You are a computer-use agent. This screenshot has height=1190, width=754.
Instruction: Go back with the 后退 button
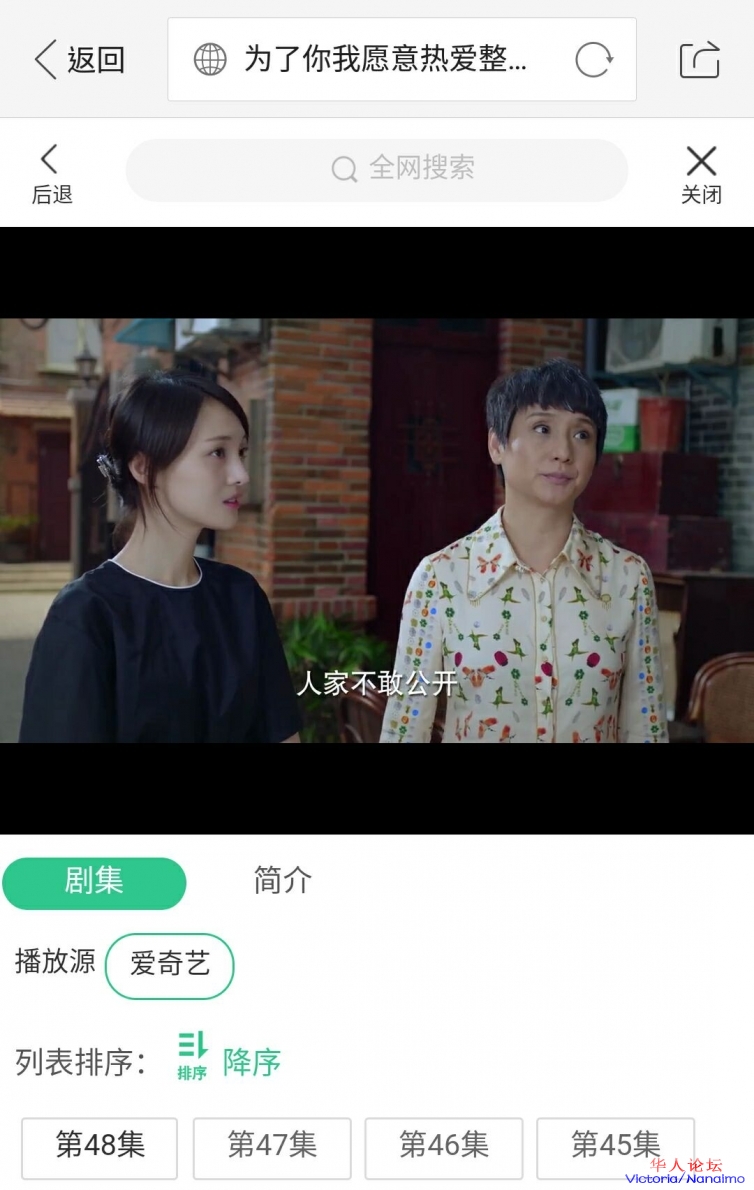click(51, 174)
